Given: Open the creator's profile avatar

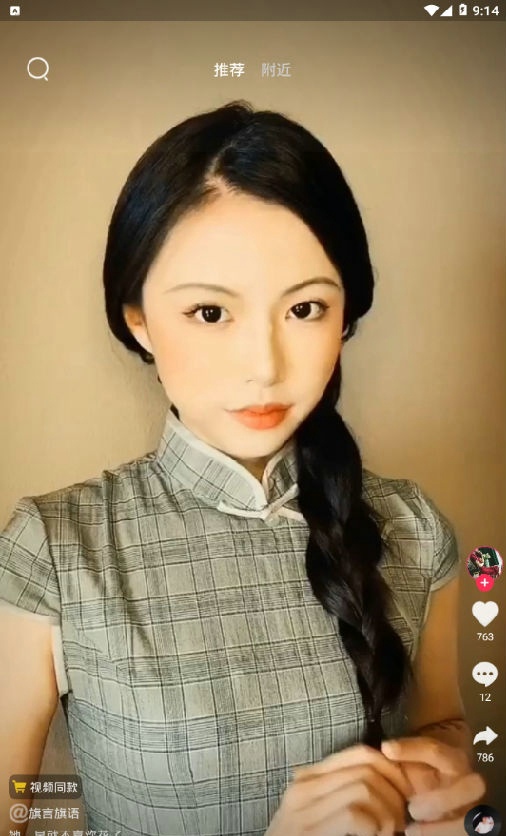Looking at the screenshot, I should tap(484, 563).
